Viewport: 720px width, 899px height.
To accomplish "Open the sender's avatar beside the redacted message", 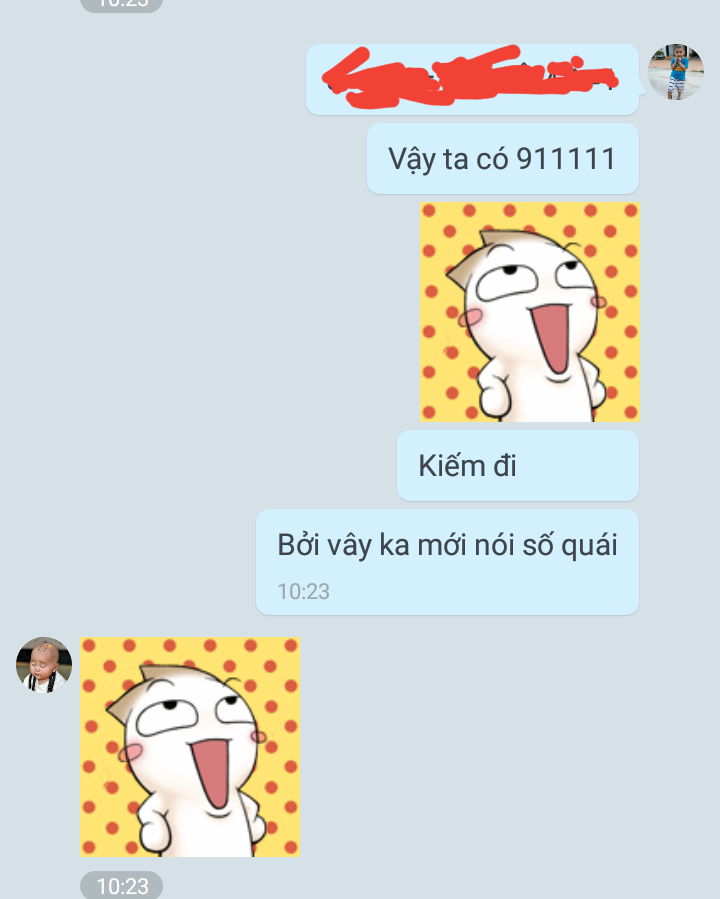I will coord(675,72).
